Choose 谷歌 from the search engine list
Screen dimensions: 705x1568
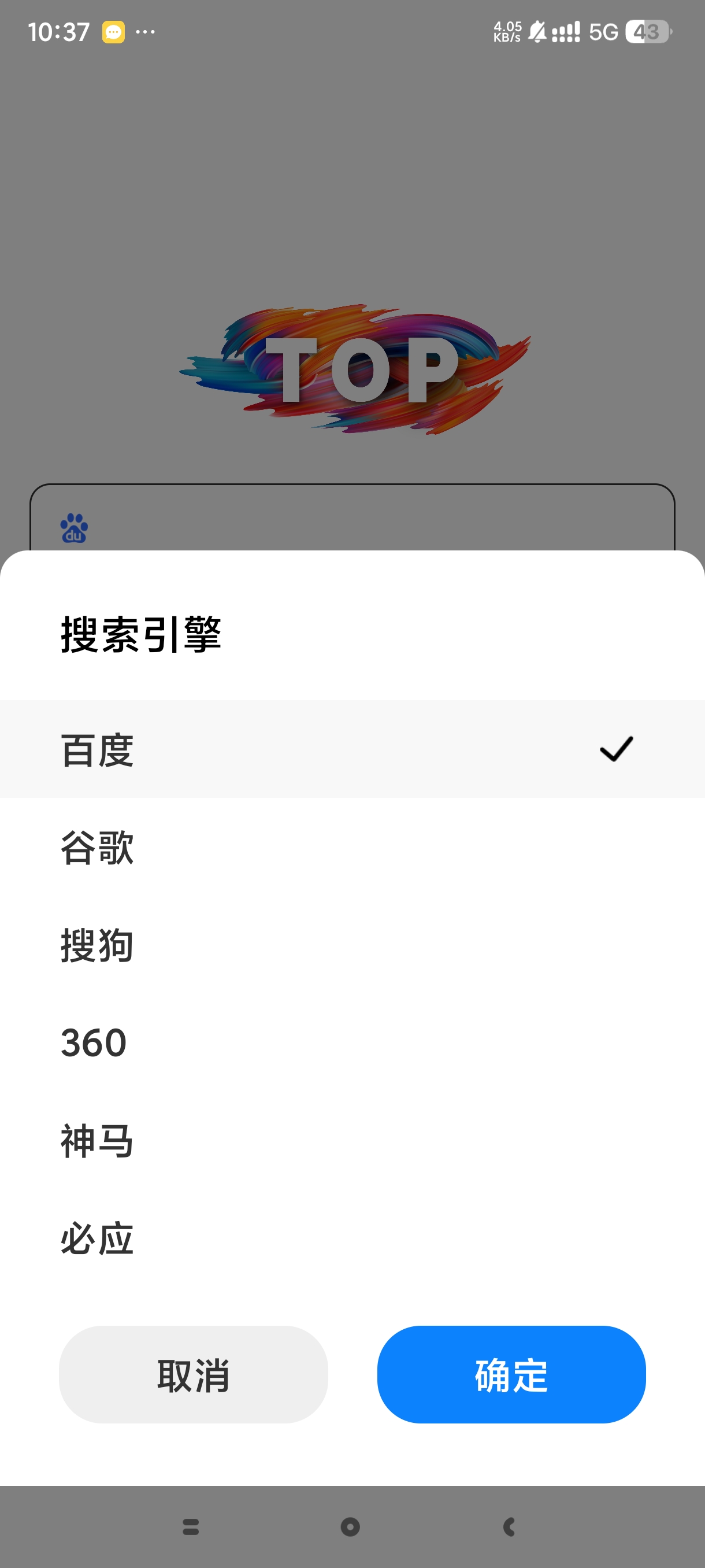tap(352, 846)
